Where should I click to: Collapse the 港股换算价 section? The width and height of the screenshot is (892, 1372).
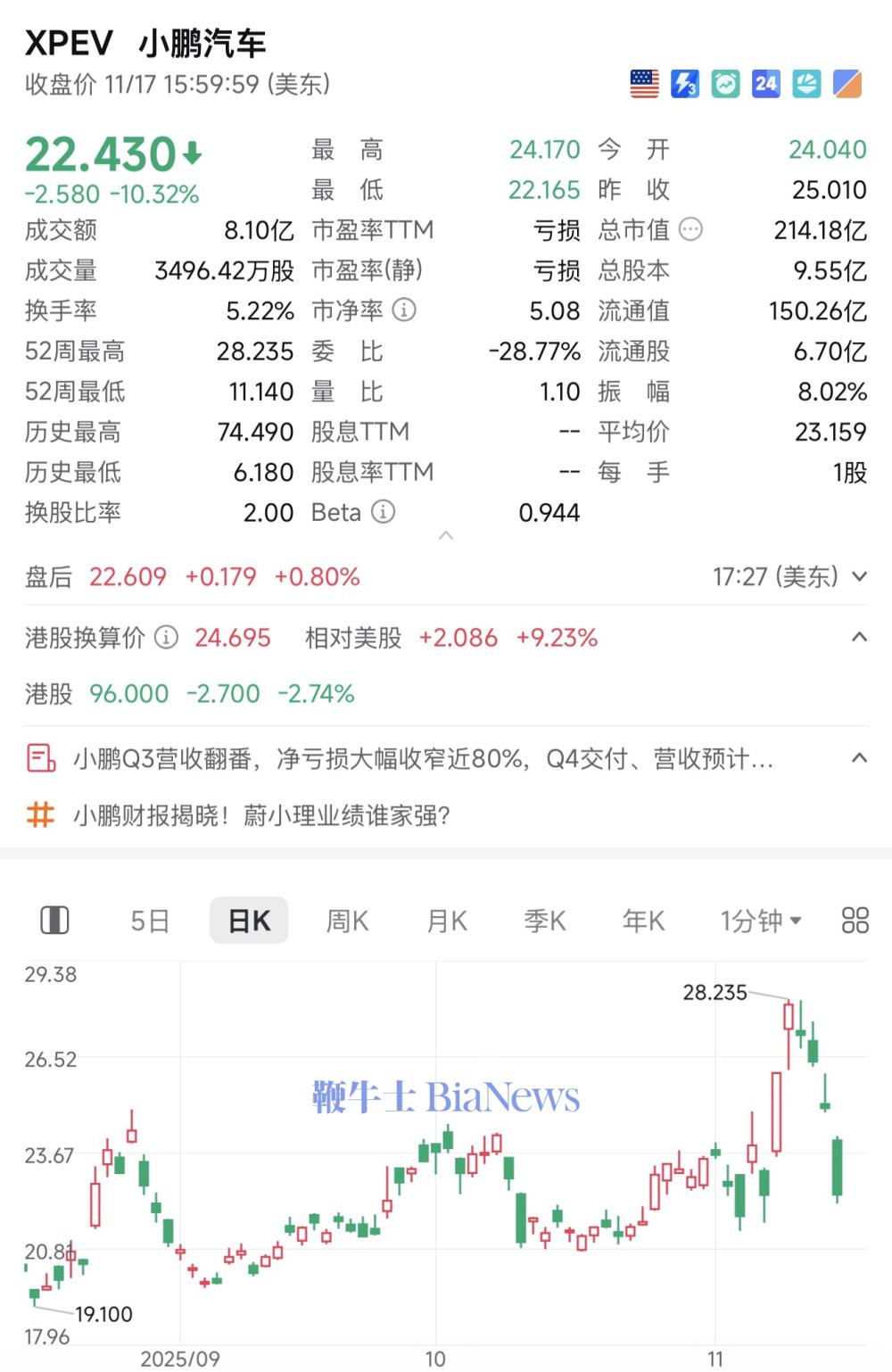(859, 638)
